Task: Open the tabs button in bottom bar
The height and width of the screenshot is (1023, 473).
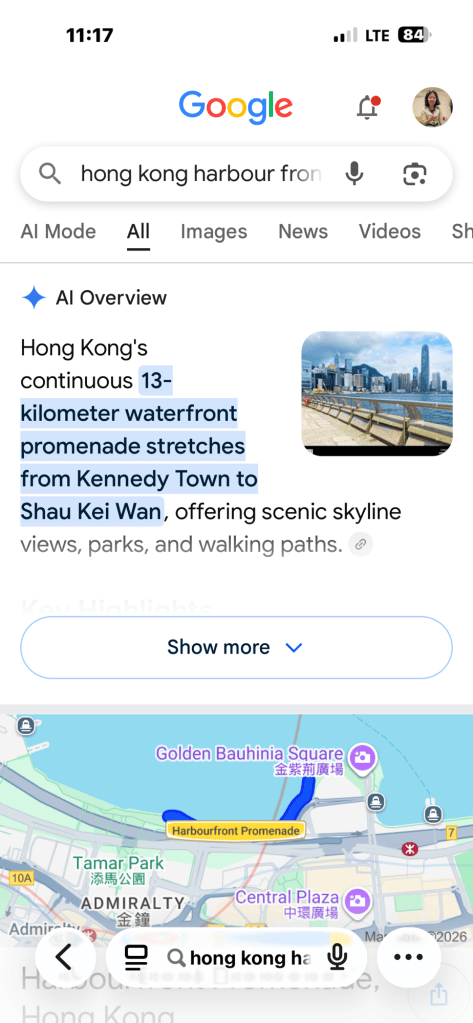Action: (x=136, y=958)
